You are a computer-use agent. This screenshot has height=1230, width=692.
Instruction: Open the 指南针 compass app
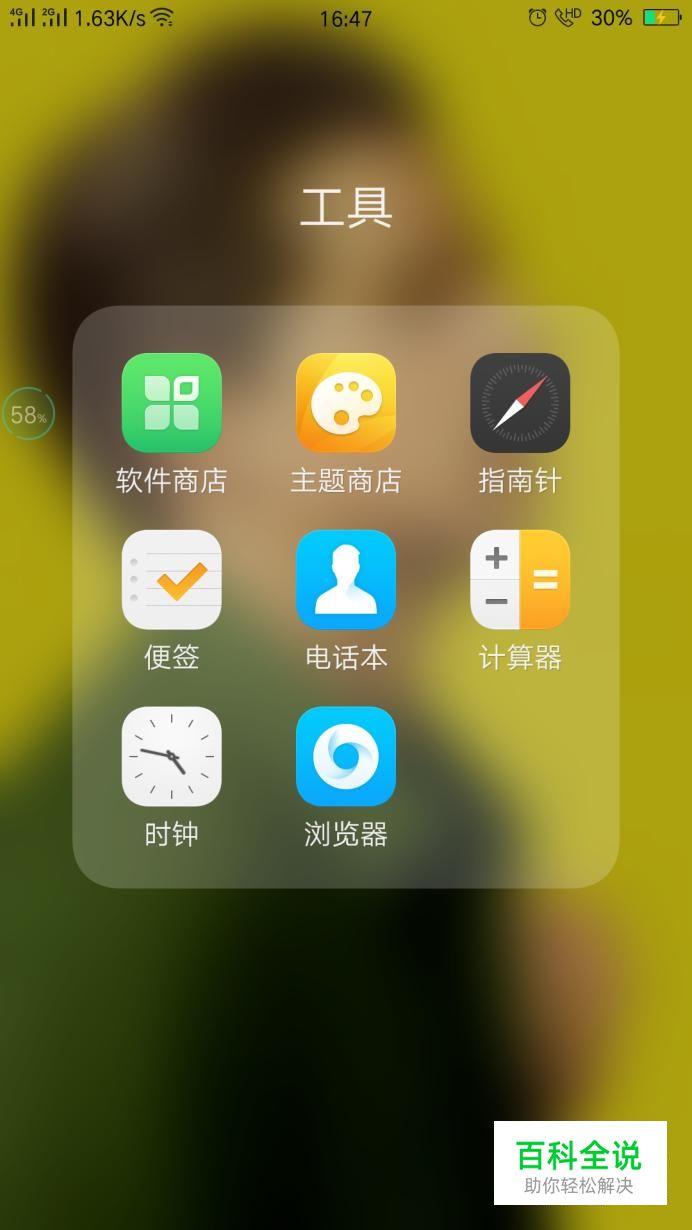(x=520, y=403)
